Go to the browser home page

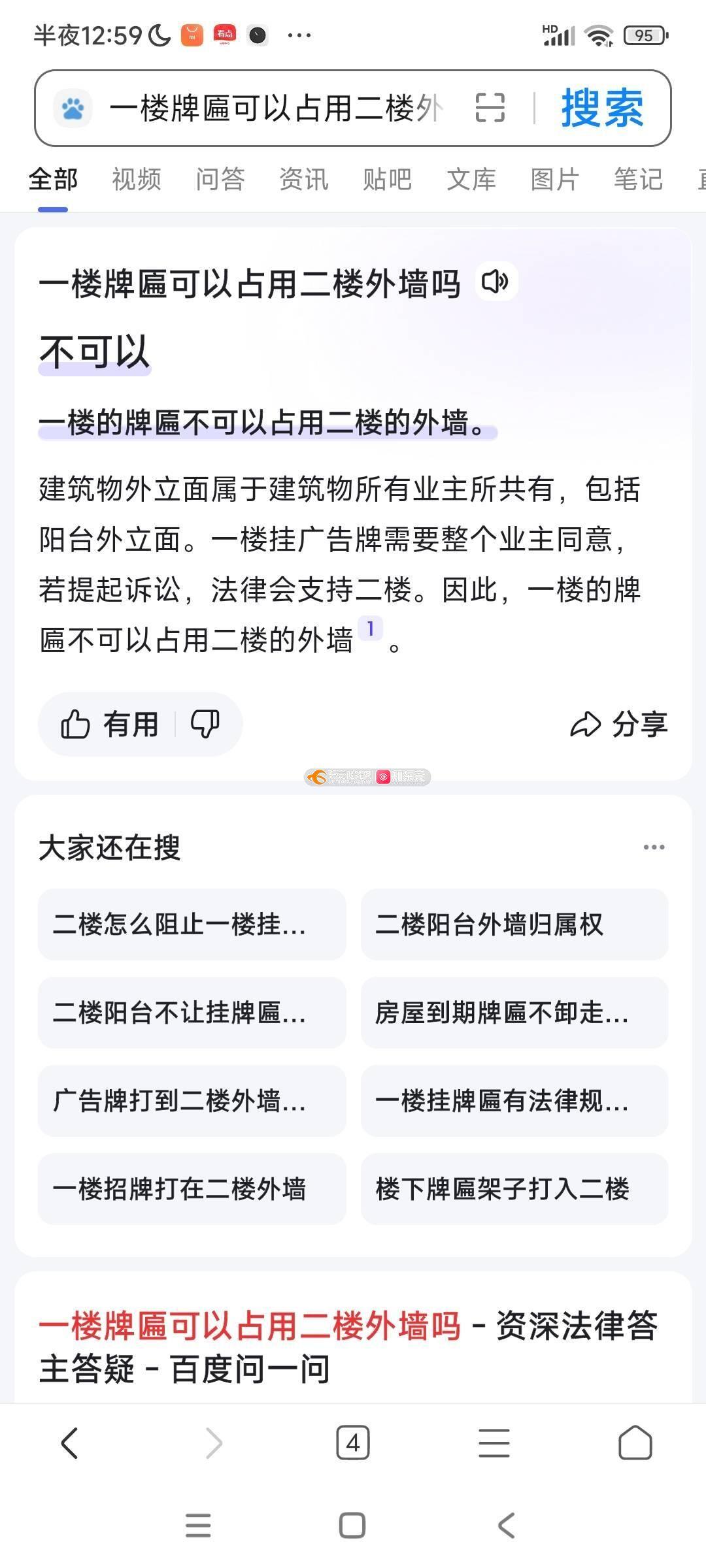tap(635, 1443)
